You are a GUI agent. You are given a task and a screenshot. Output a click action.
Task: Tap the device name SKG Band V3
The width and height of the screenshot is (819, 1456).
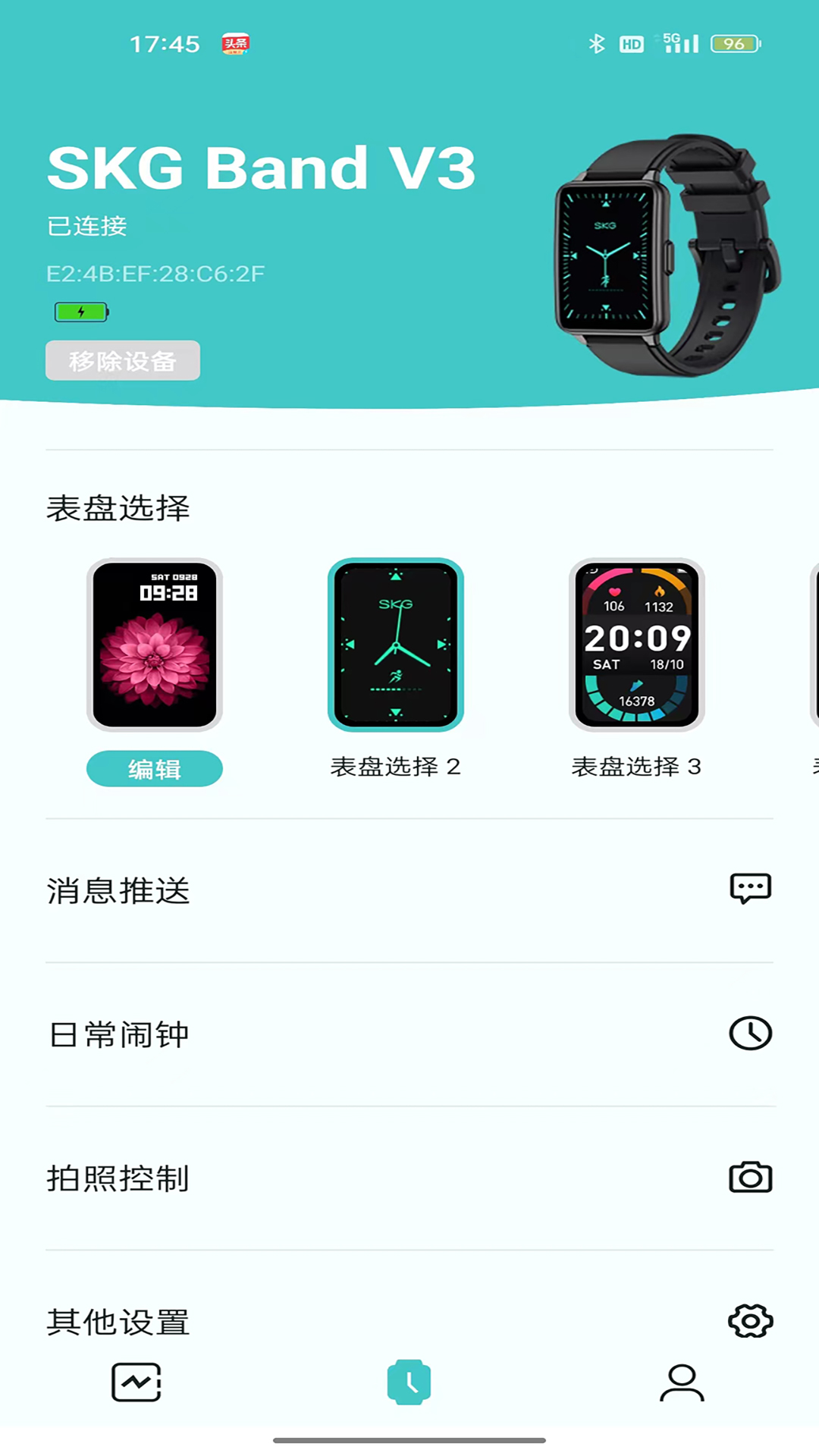262,167
